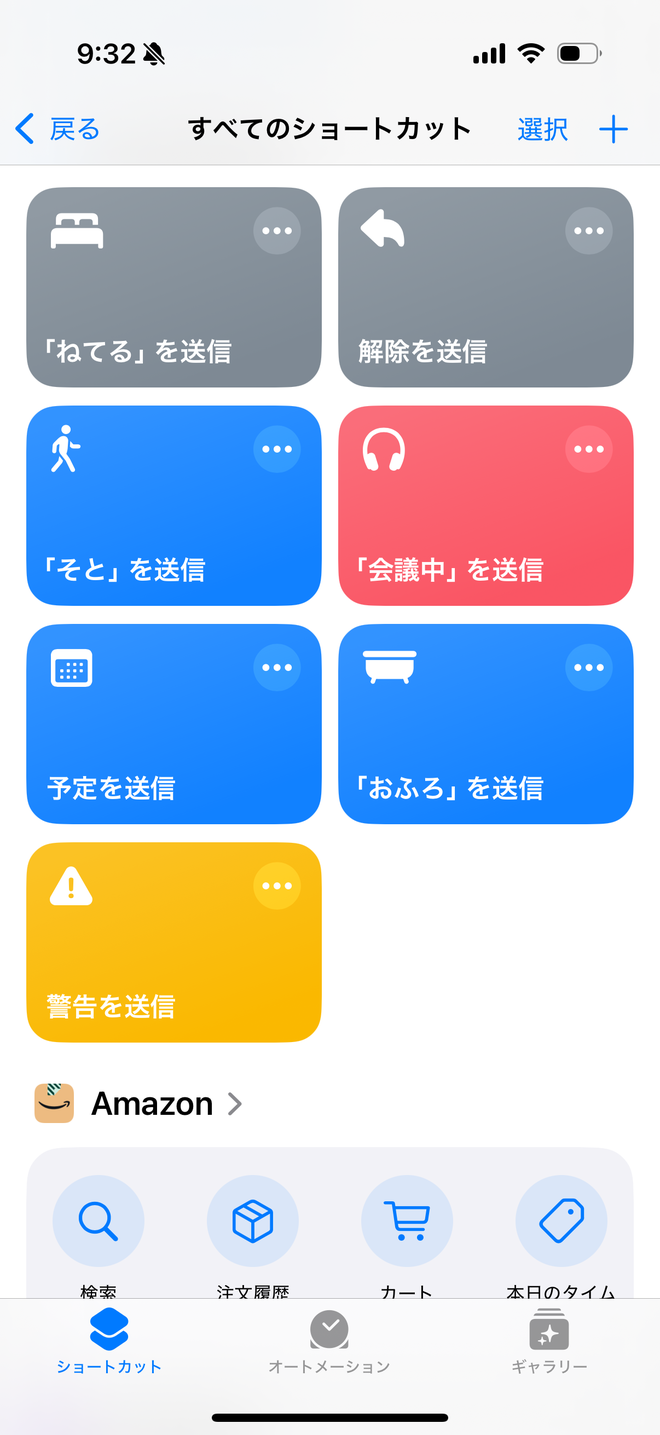Switch to the オートメーション tab
Screen dimensions: 660x1435
click(329, 1342)
